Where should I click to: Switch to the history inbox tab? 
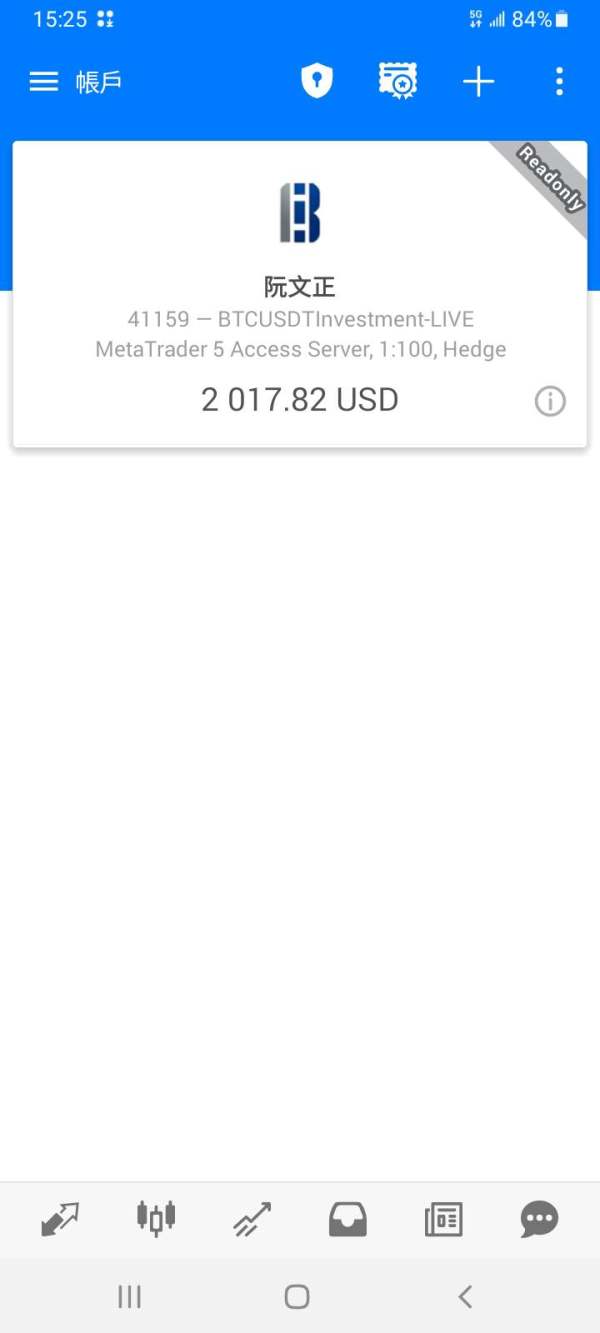click(348, 1219)
